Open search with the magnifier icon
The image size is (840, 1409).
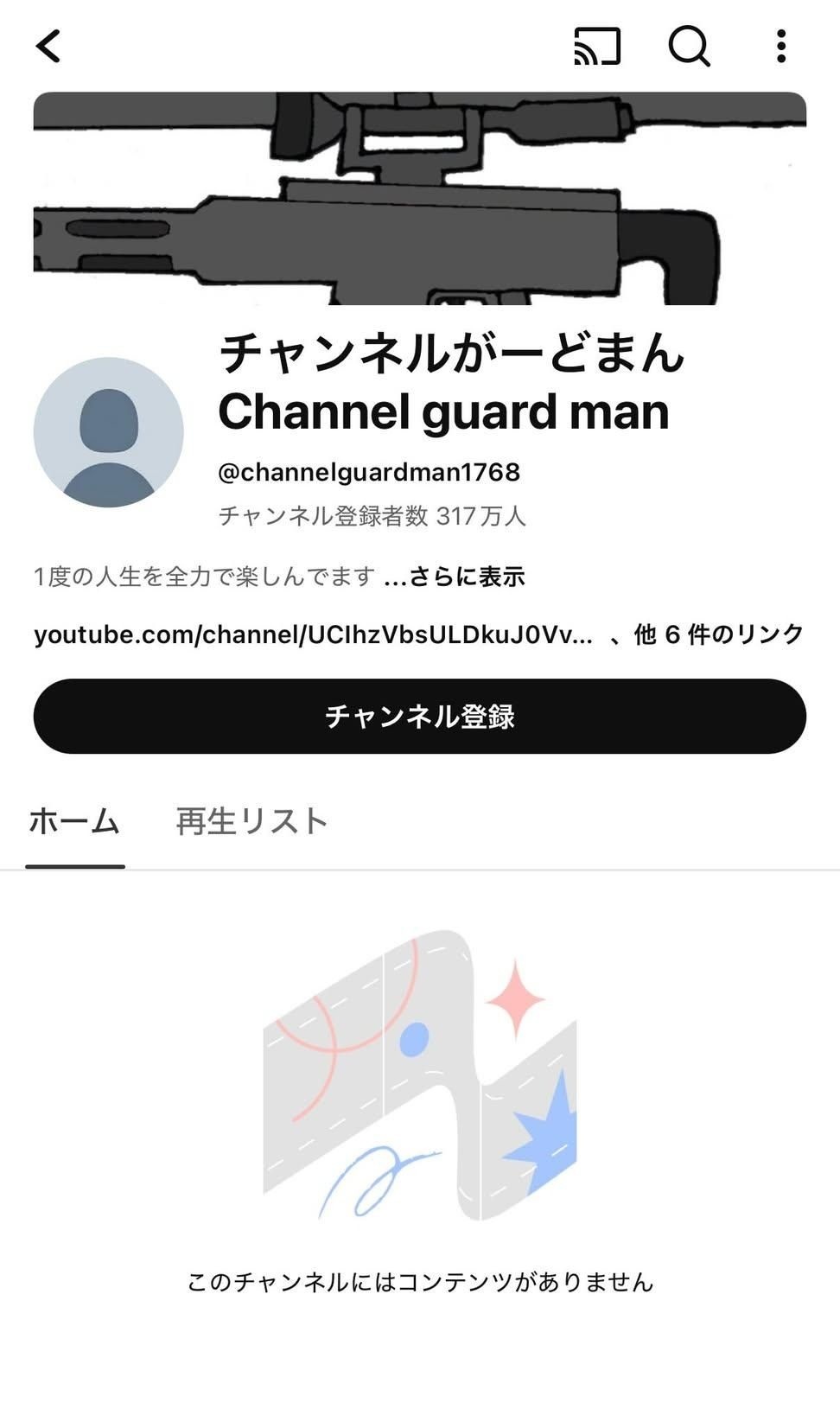(689, 46)
